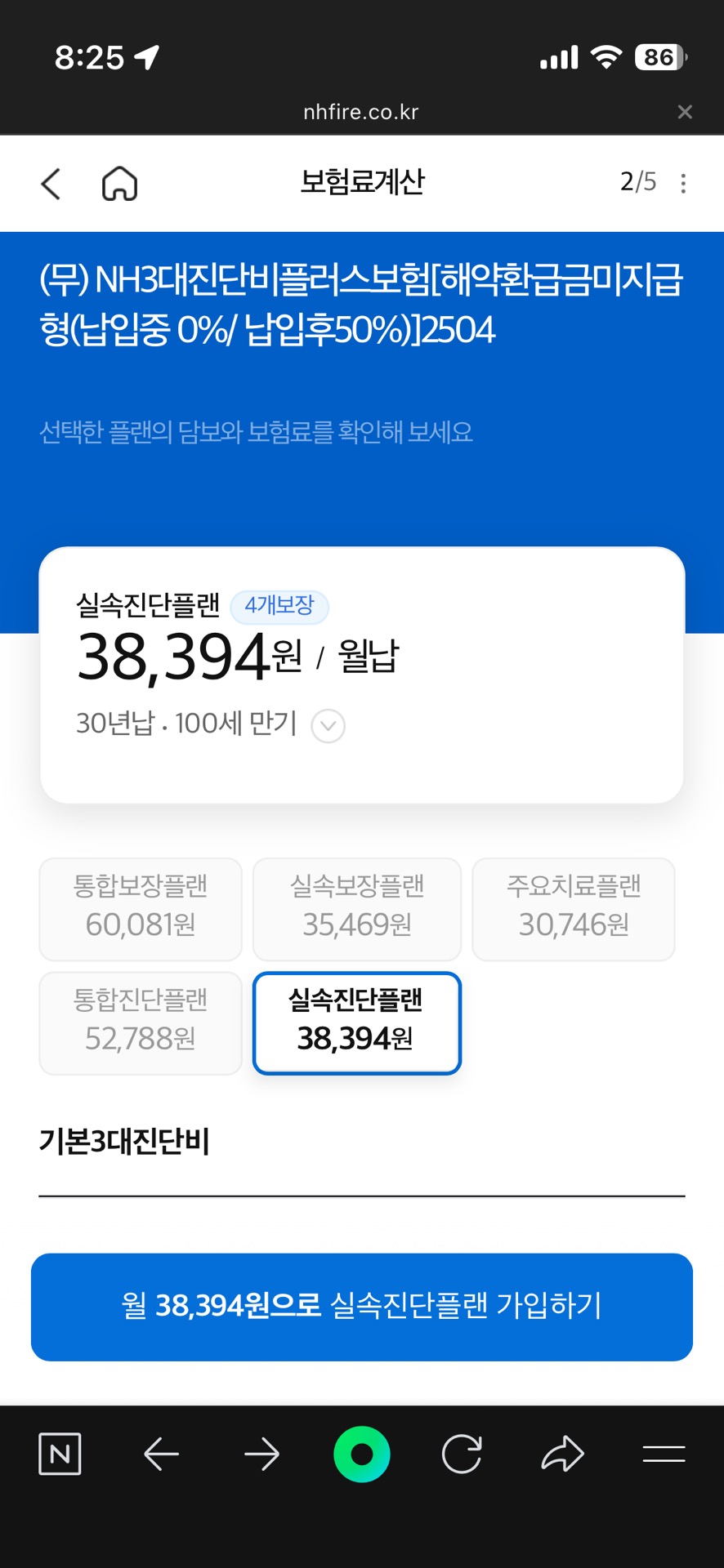Tap 실속진단플랜 가입하기 button

tap(362, 1307)
